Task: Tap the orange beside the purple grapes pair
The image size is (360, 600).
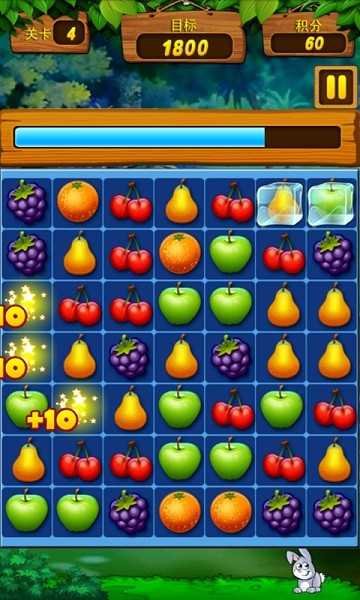Action: tap(231, 512)
